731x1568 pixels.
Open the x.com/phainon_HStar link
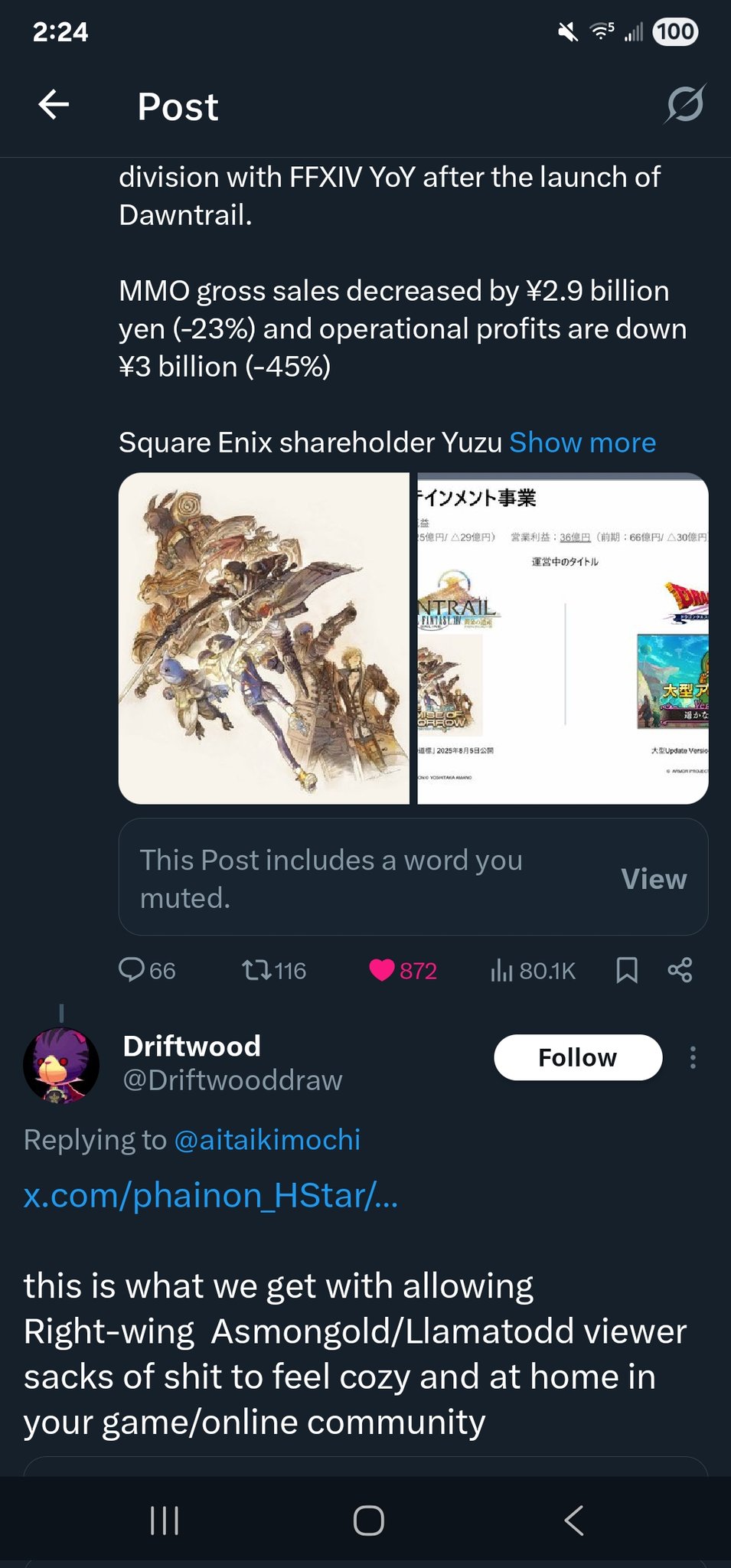[x=210, y=1195]
